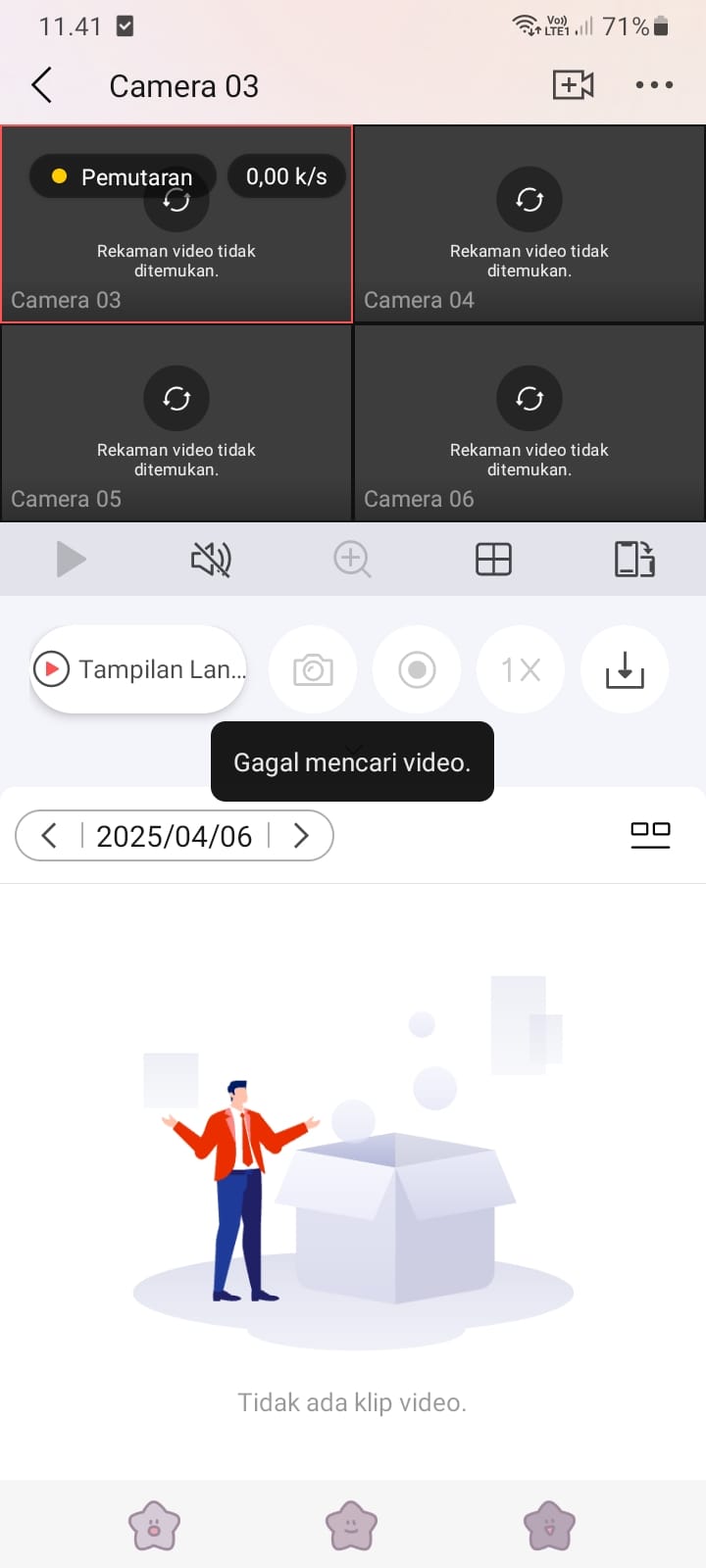
Task: Change the 1X playback speed
Action: 521,670
